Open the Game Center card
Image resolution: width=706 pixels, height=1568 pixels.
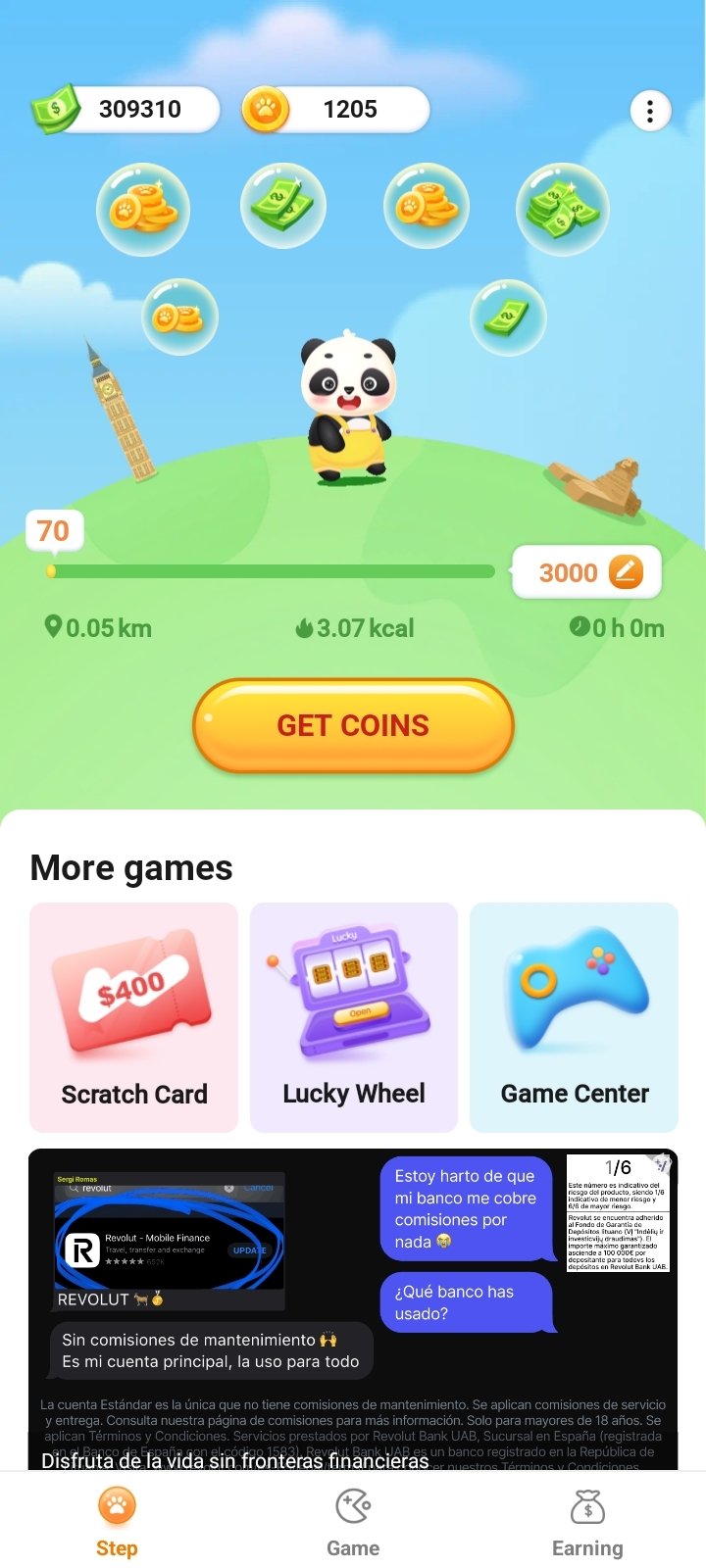[575, 1016]
